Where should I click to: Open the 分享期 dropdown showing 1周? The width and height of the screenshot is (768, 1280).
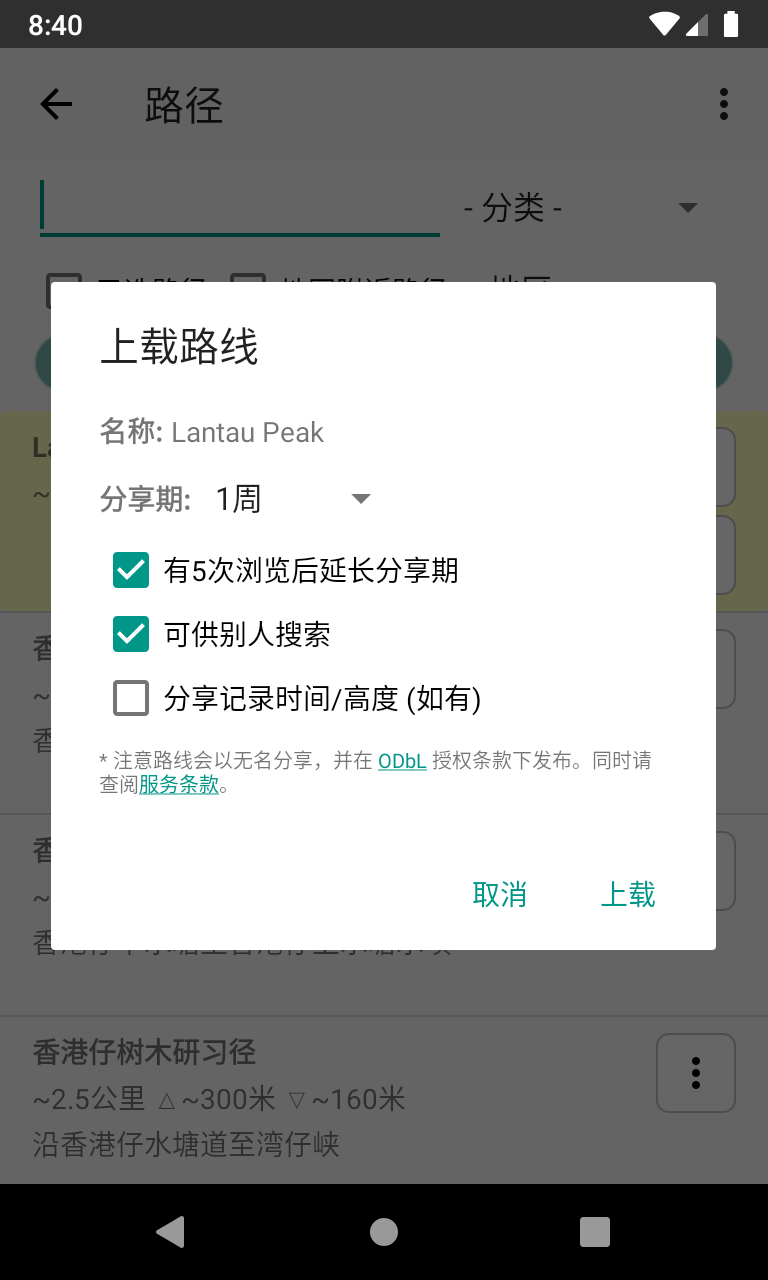click(292, 498)
